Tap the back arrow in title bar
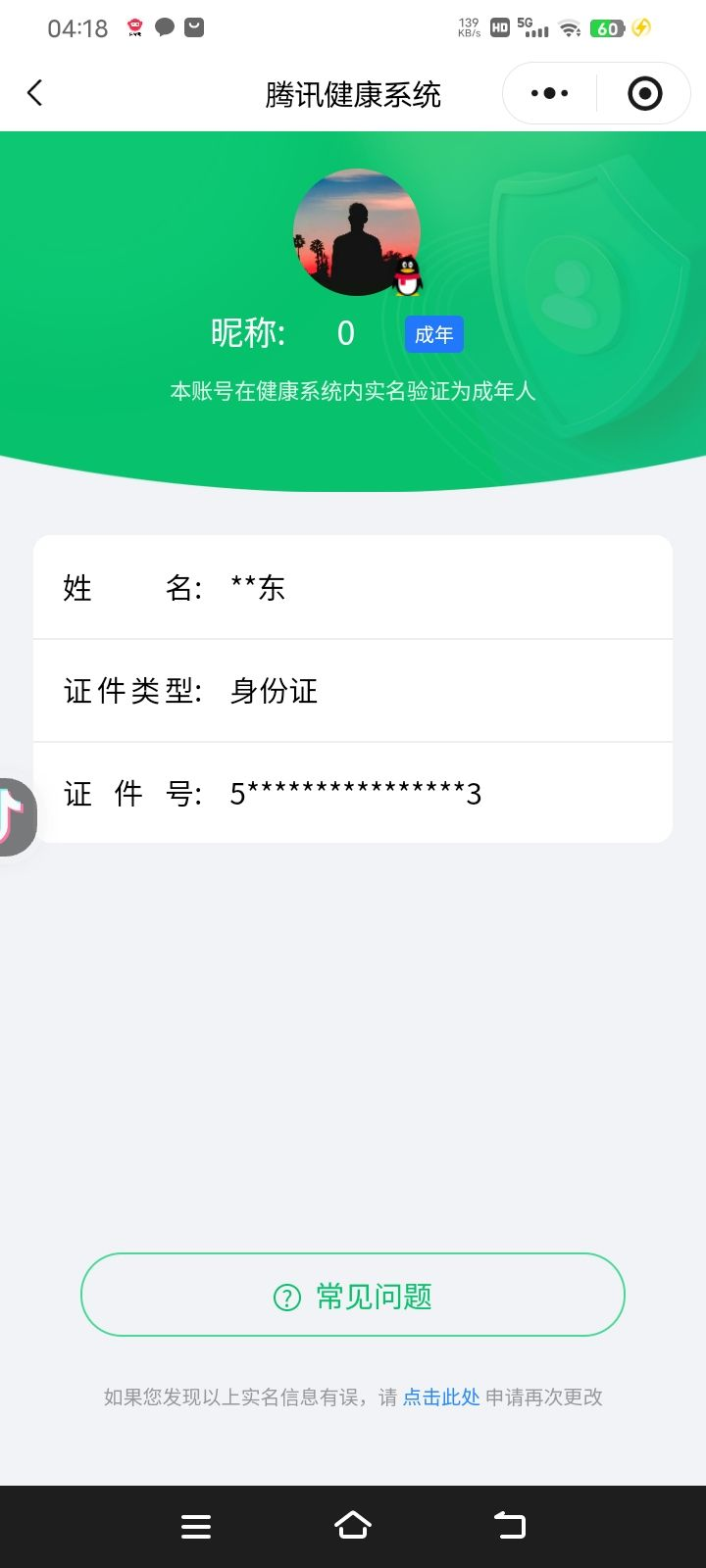This screenshot has height=1568, width=706. coord(34,92)
